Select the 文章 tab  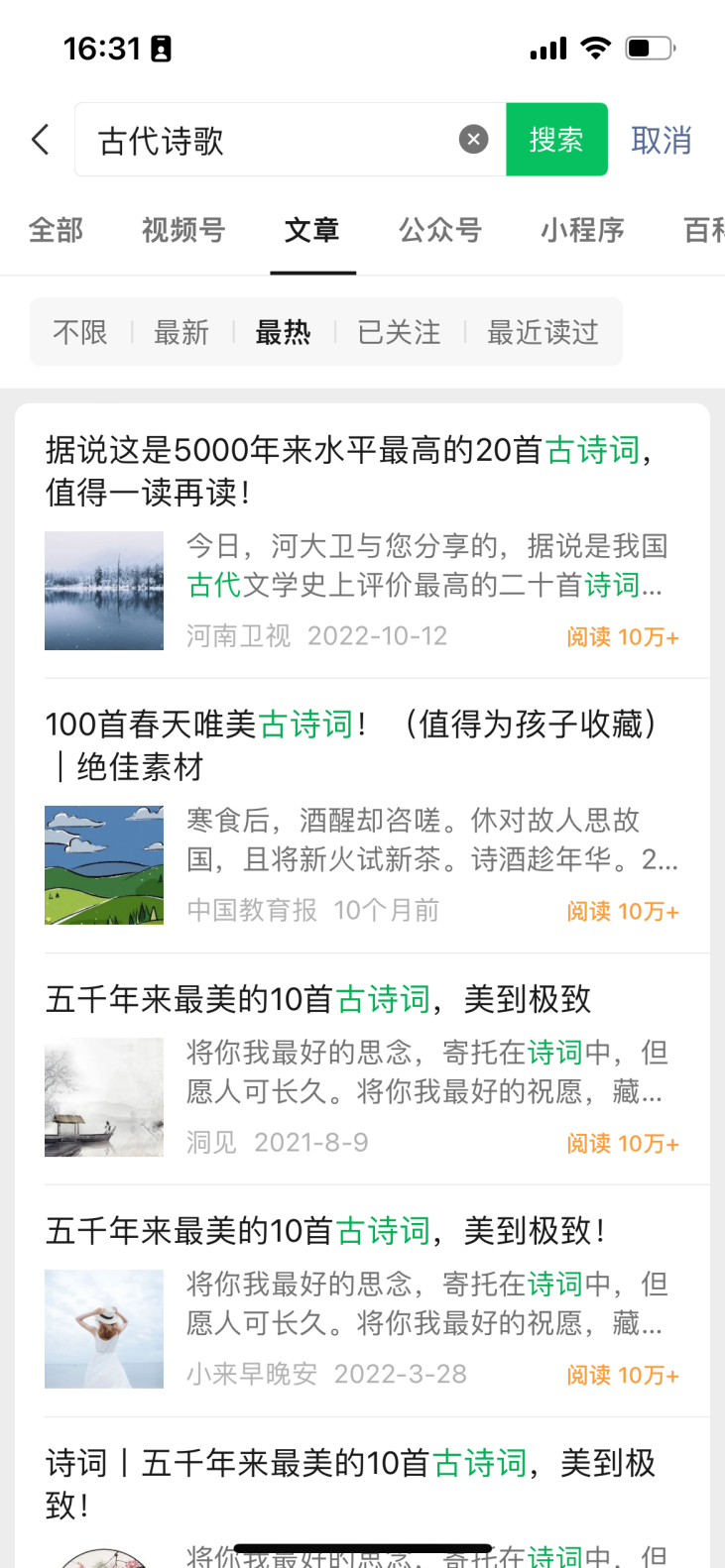click(x=312, y=230)
